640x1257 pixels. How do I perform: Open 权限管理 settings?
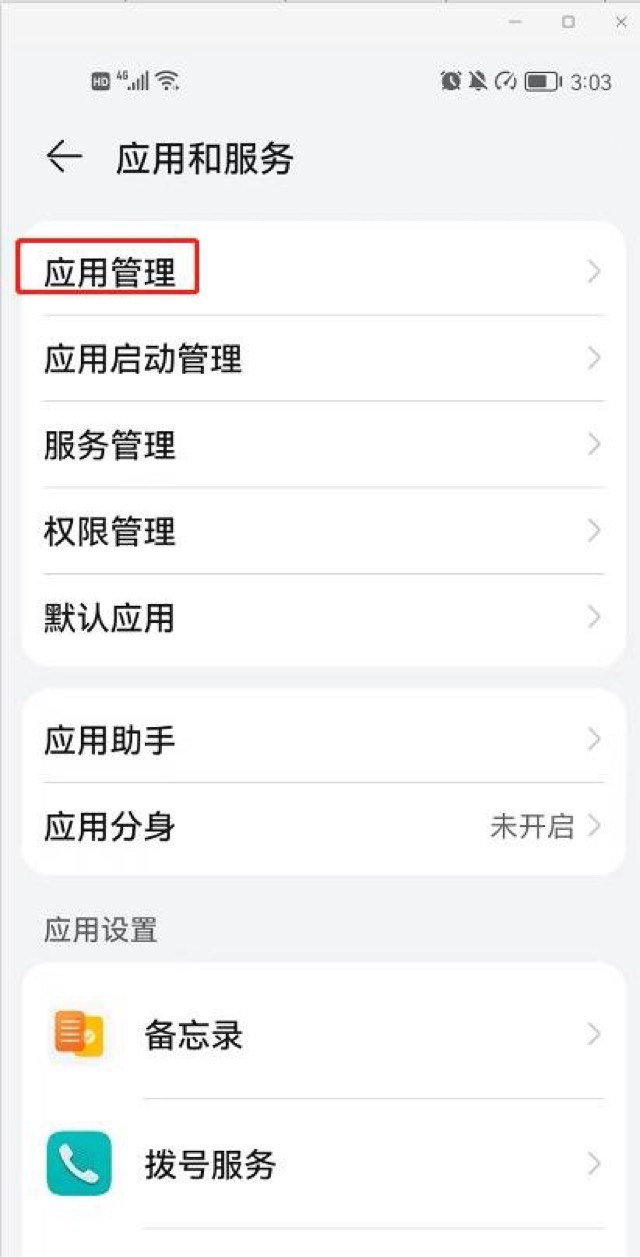pos(110,531)
